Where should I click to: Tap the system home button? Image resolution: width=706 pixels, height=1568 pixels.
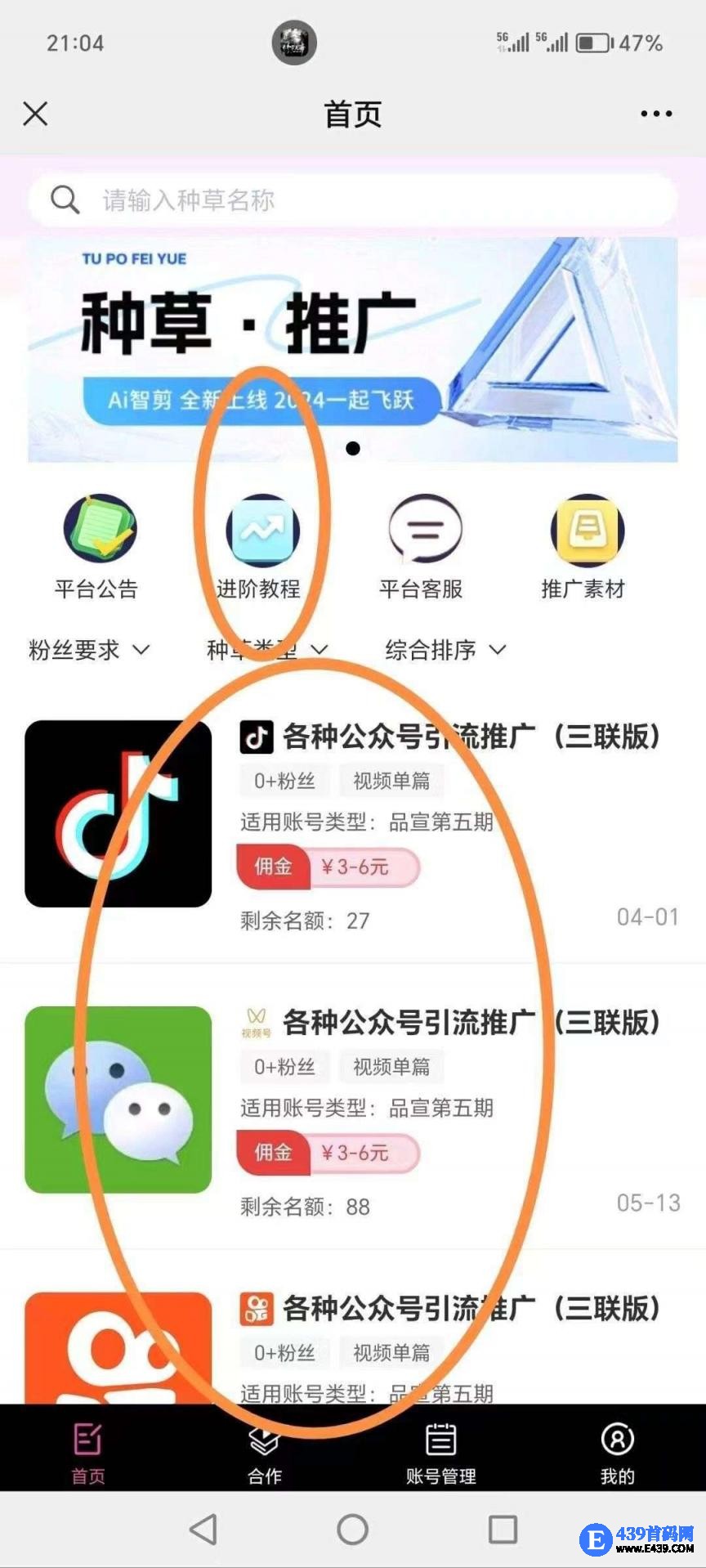[x=353, y=1529]
